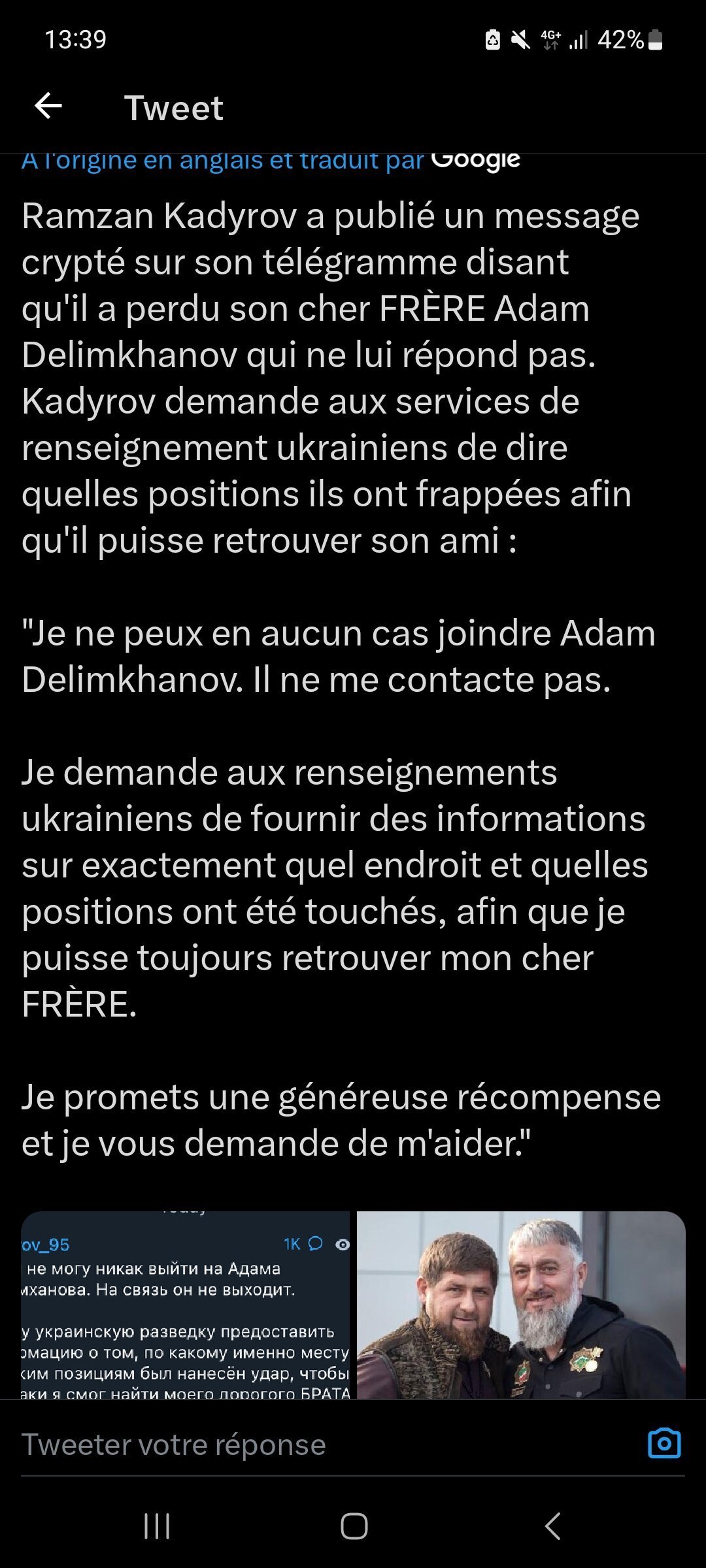
Task: Open recent apps from the navigation bar
Action: tap(156, 1526)
